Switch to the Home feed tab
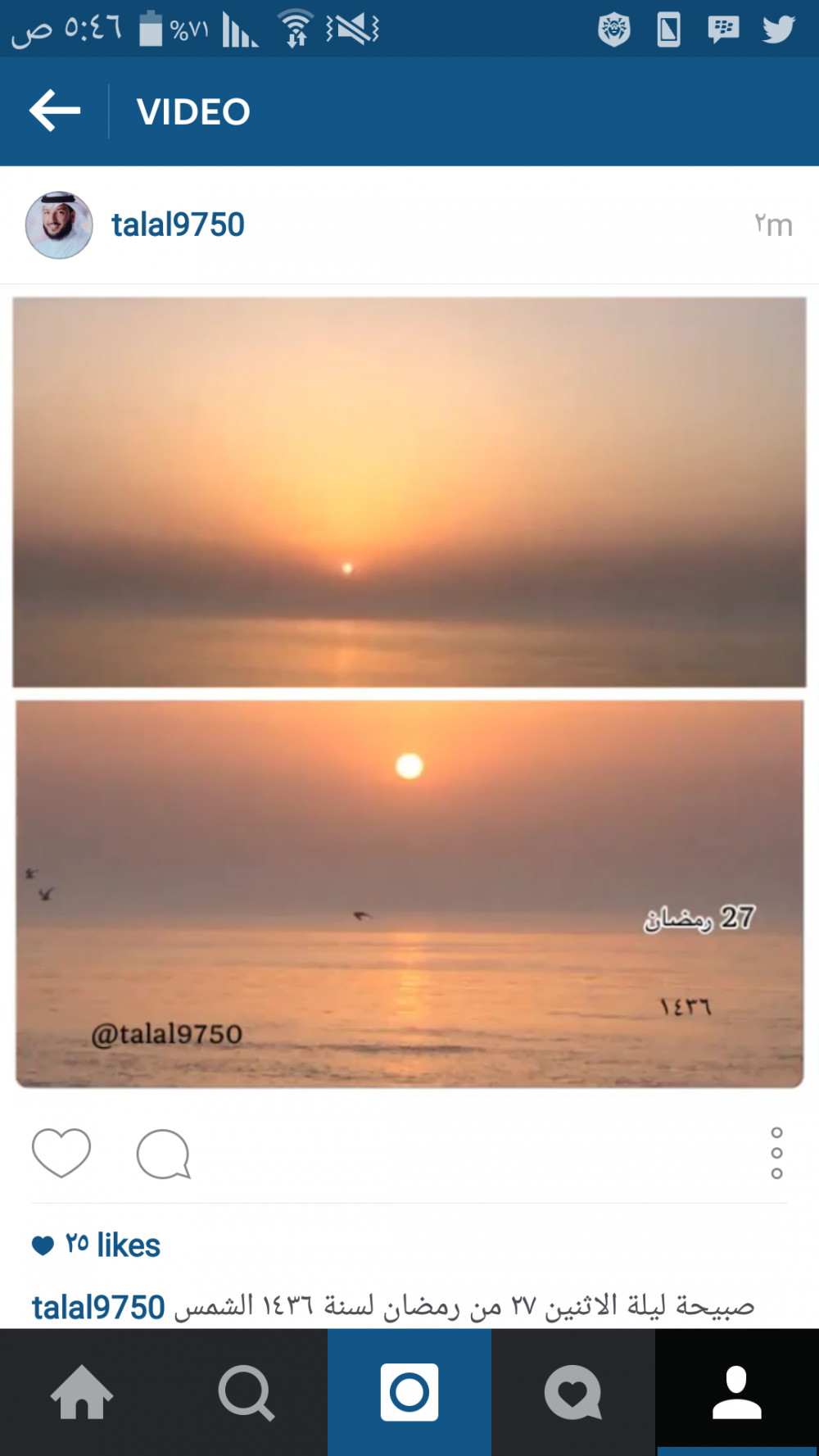819x1456 pixels. (82, 1393)
